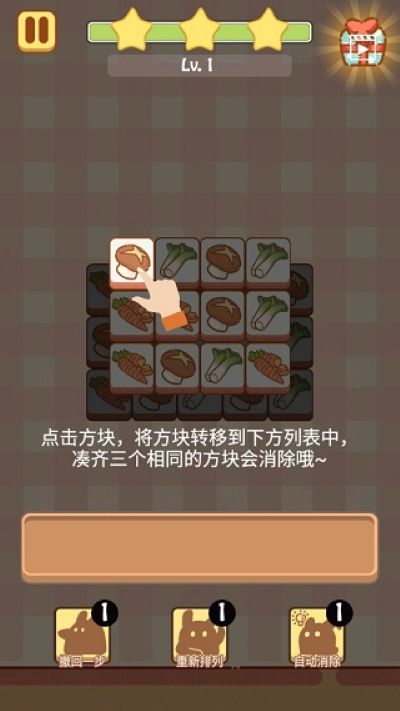Use the 重新排列 shuffle power-up
The width and height of the screenshot is (400, 711).
tap(200, 638)
